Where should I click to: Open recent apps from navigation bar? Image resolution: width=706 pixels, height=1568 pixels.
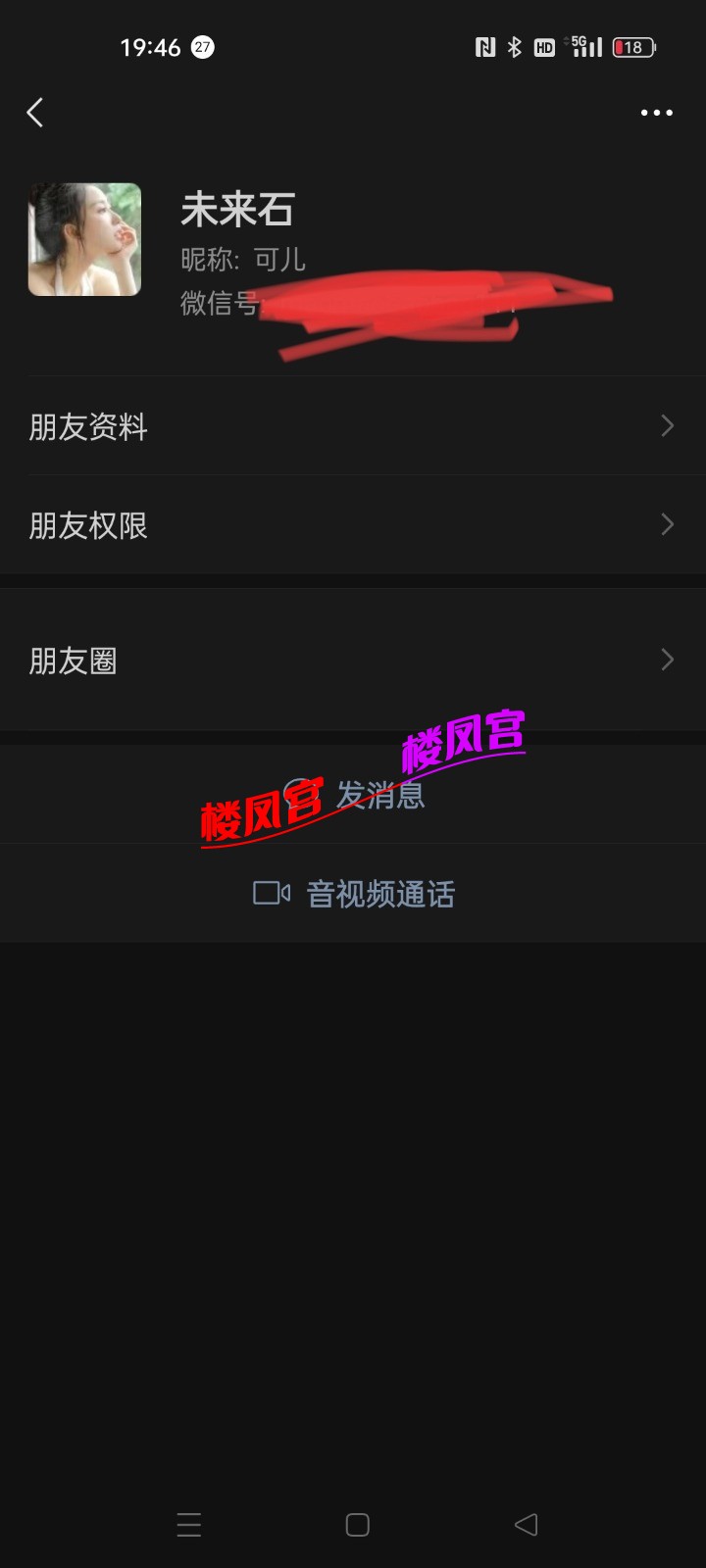[189, 1525]
